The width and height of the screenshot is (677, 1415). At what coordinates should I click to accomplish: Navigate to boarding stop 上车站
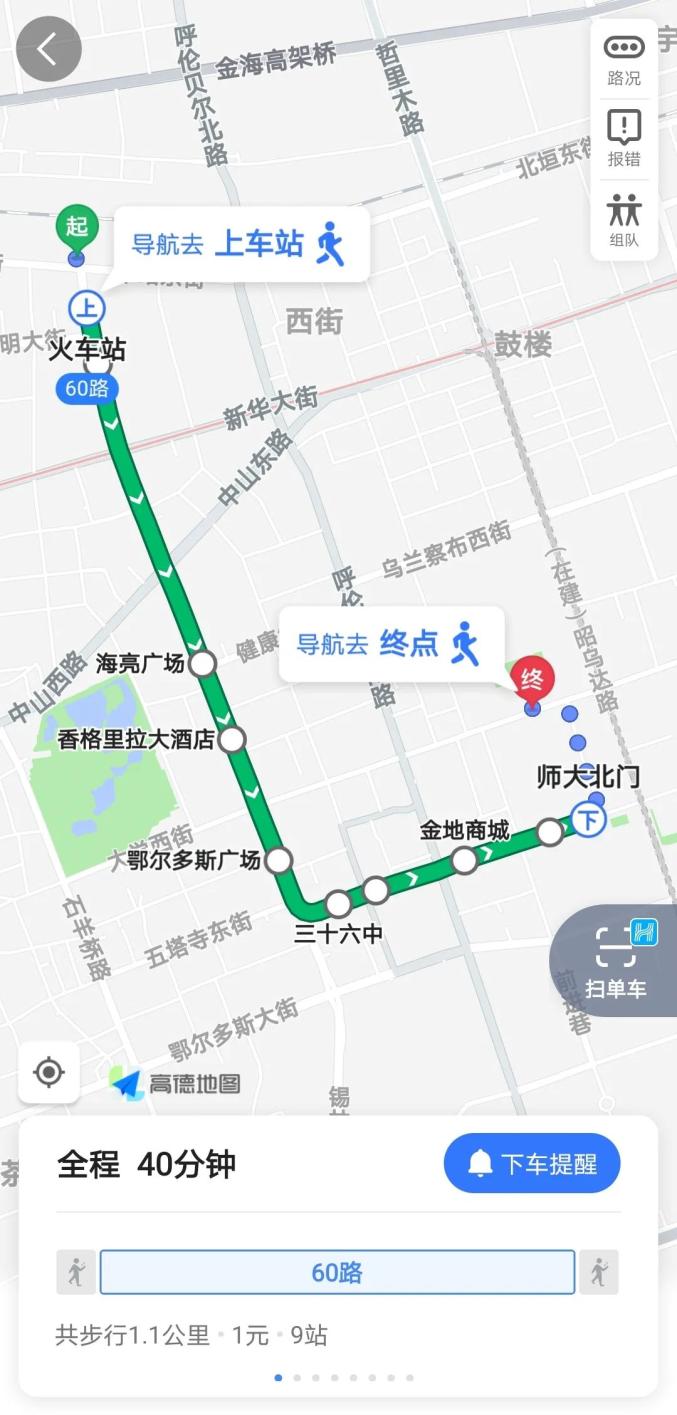tap(240, 245)
